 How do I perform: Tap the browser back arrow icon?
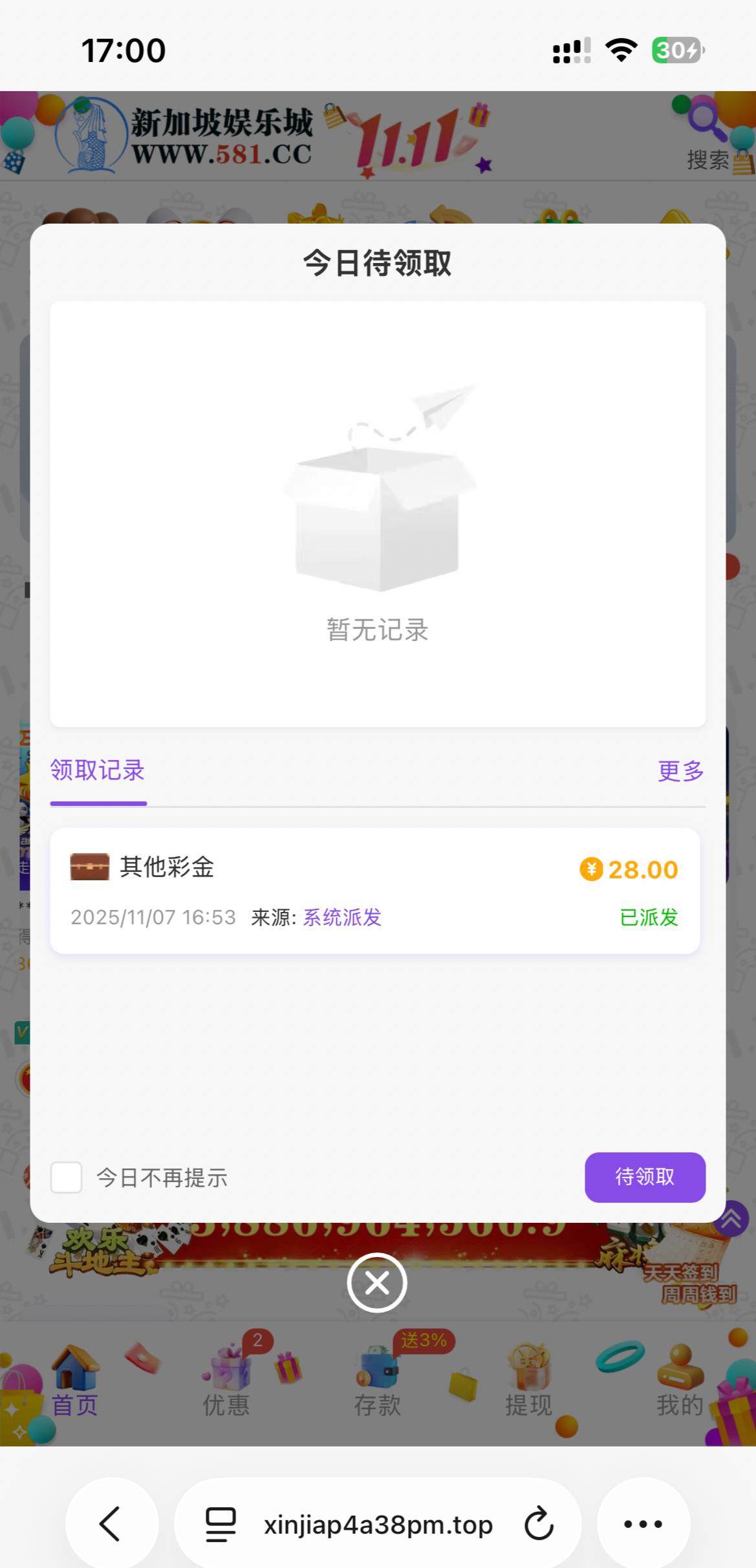[x=111, y=1523]
